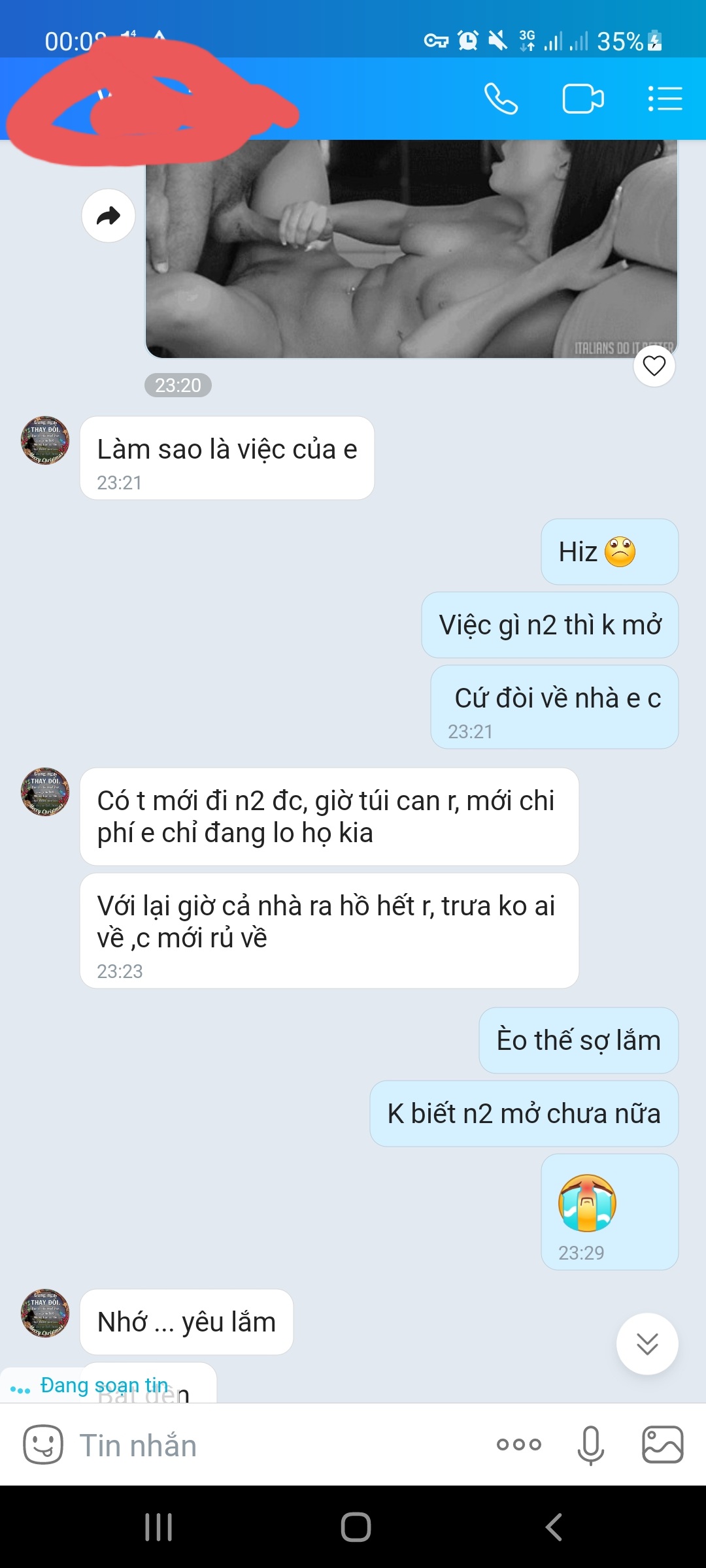Start a video call
The height and width of the screenshot is (1568, 706).
point(582,99)
